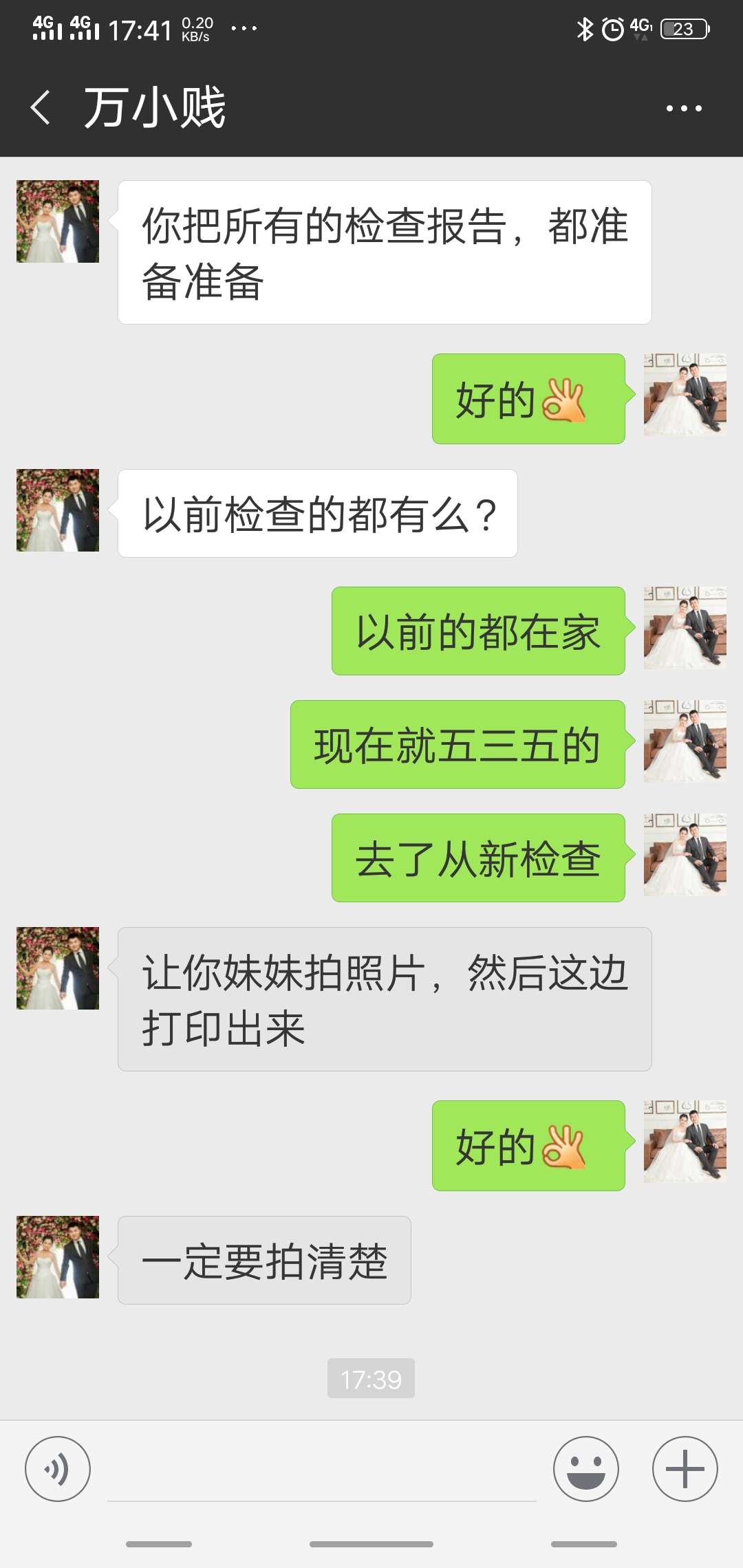The height and width of the screenshot is (1568, 743).
Task: Tap the back arrow to exit chat
Action: click(x=41, y=107)
